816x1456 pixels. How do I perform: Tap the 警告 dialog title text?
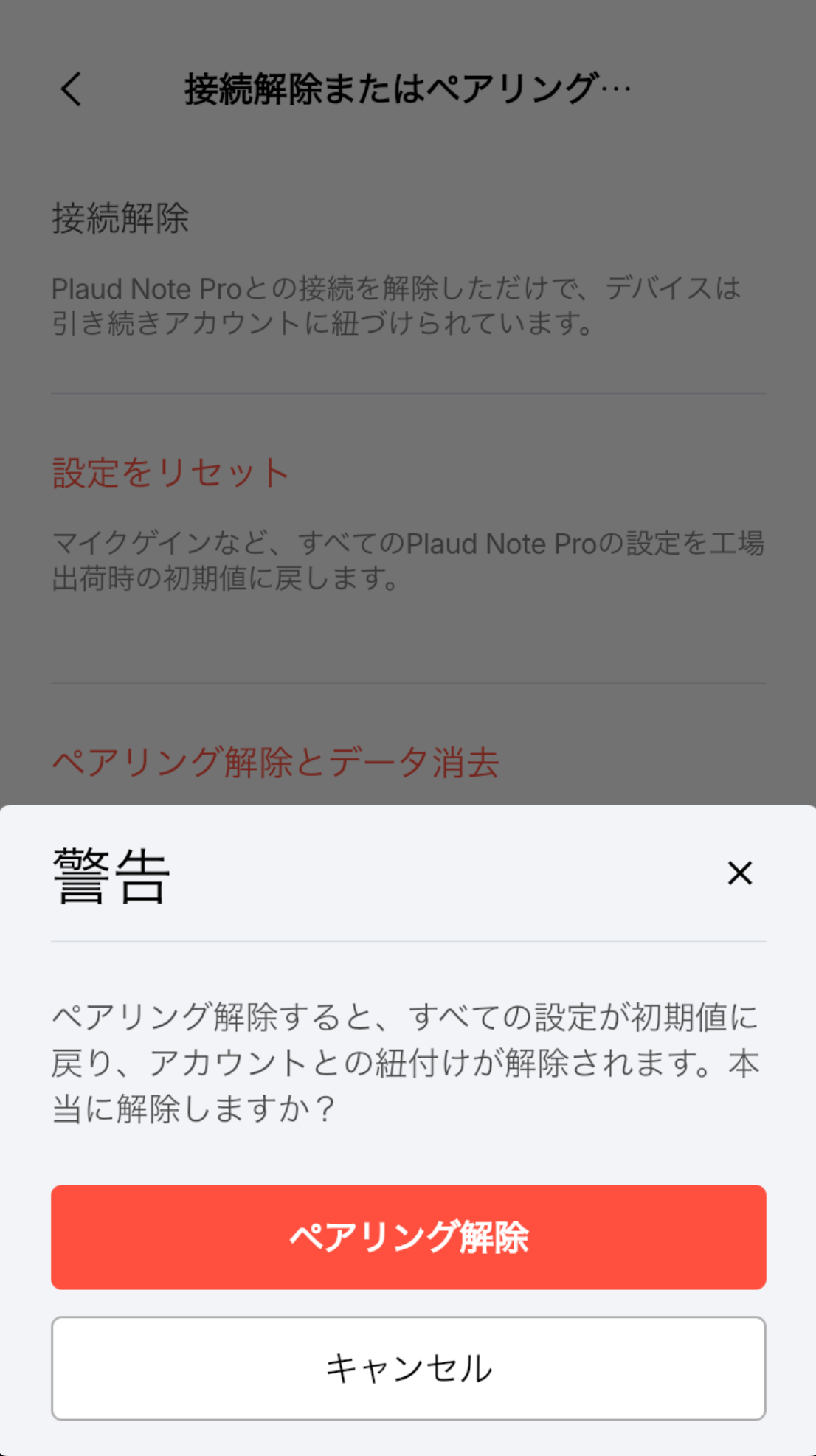[109, 878]
